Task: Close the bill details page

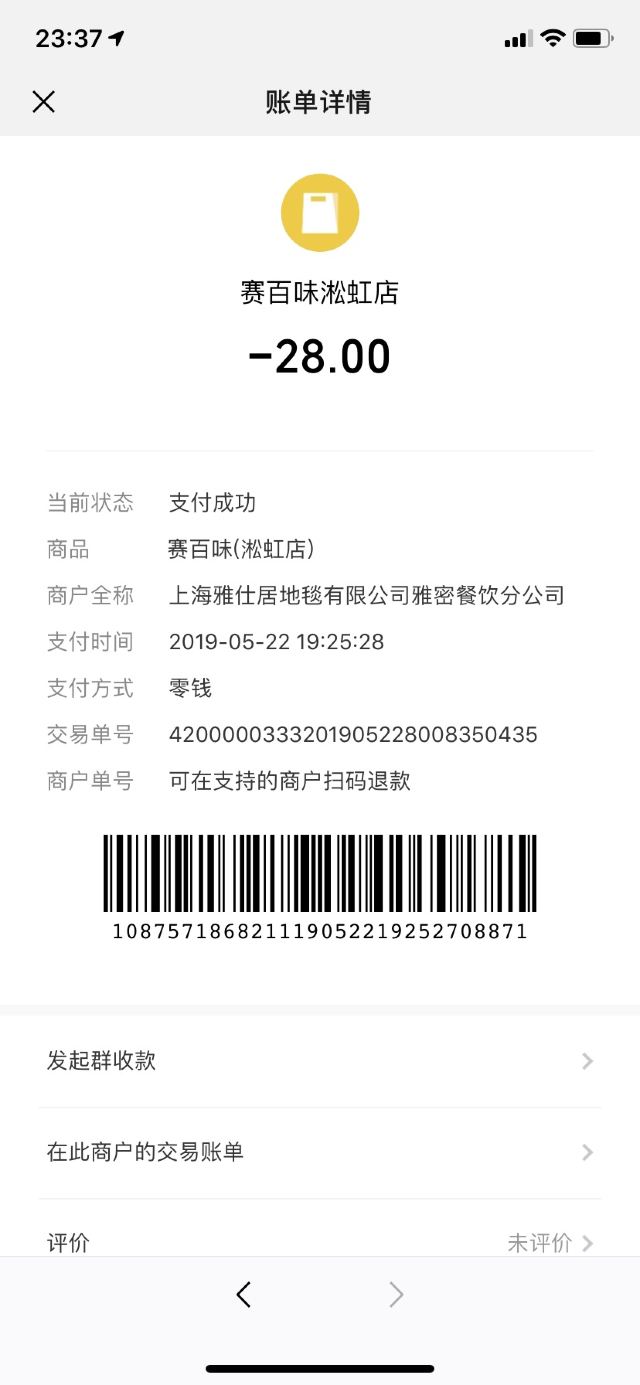Action: point(43,102)
